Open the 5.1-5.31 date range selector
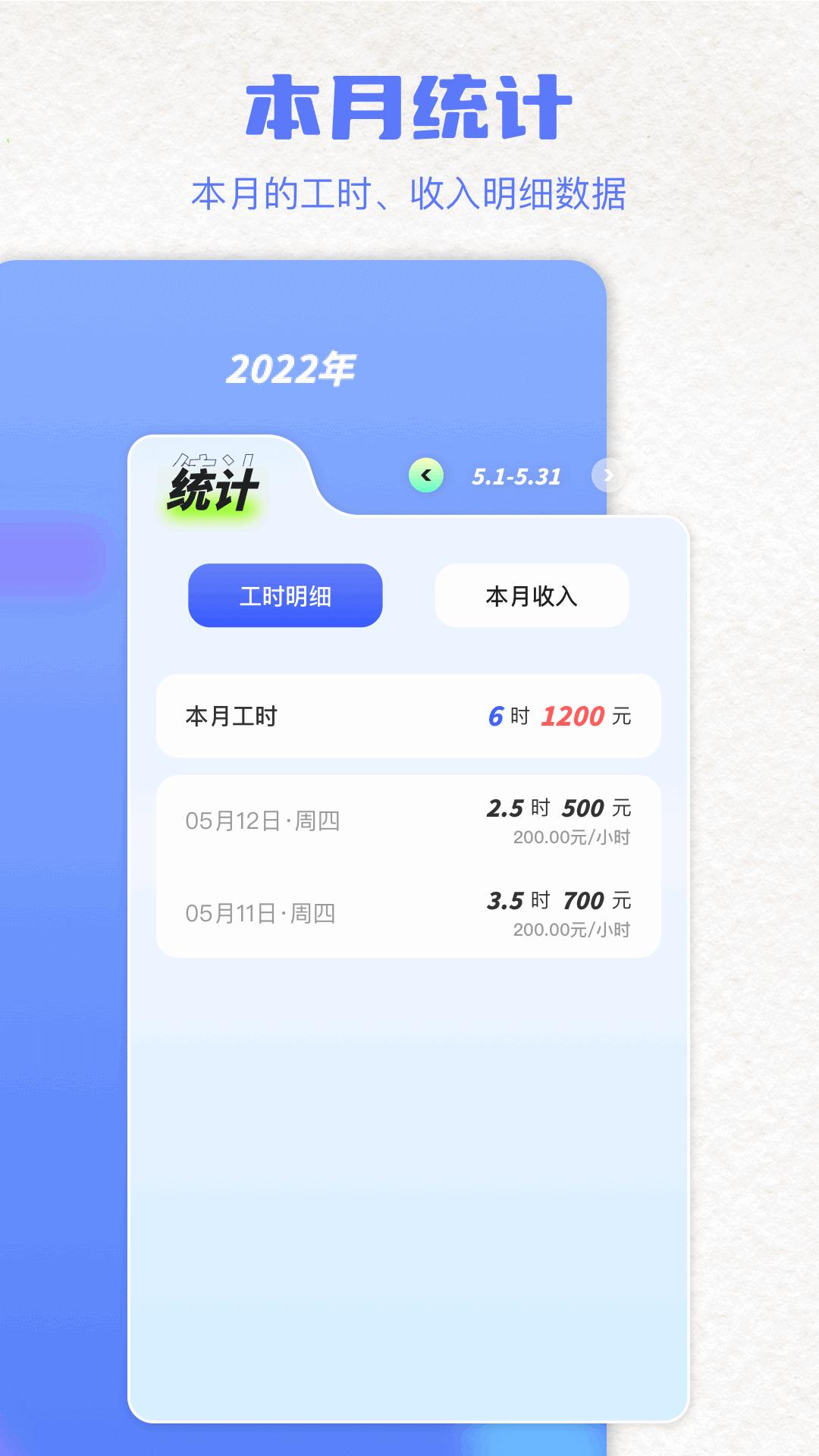 (517, 475)
